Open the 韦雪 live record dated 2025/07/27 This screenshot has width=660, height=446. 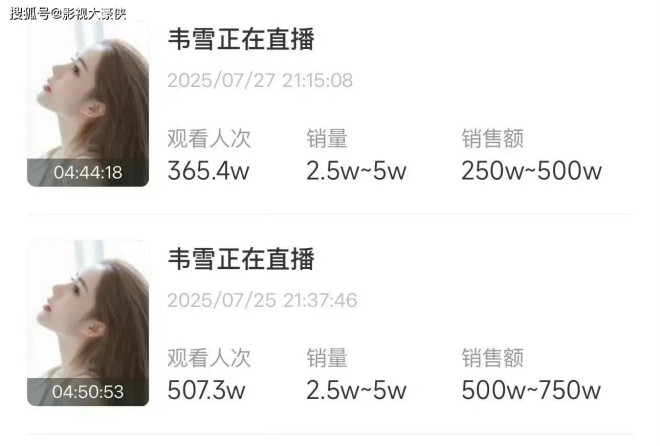click(x=240, y=41)
